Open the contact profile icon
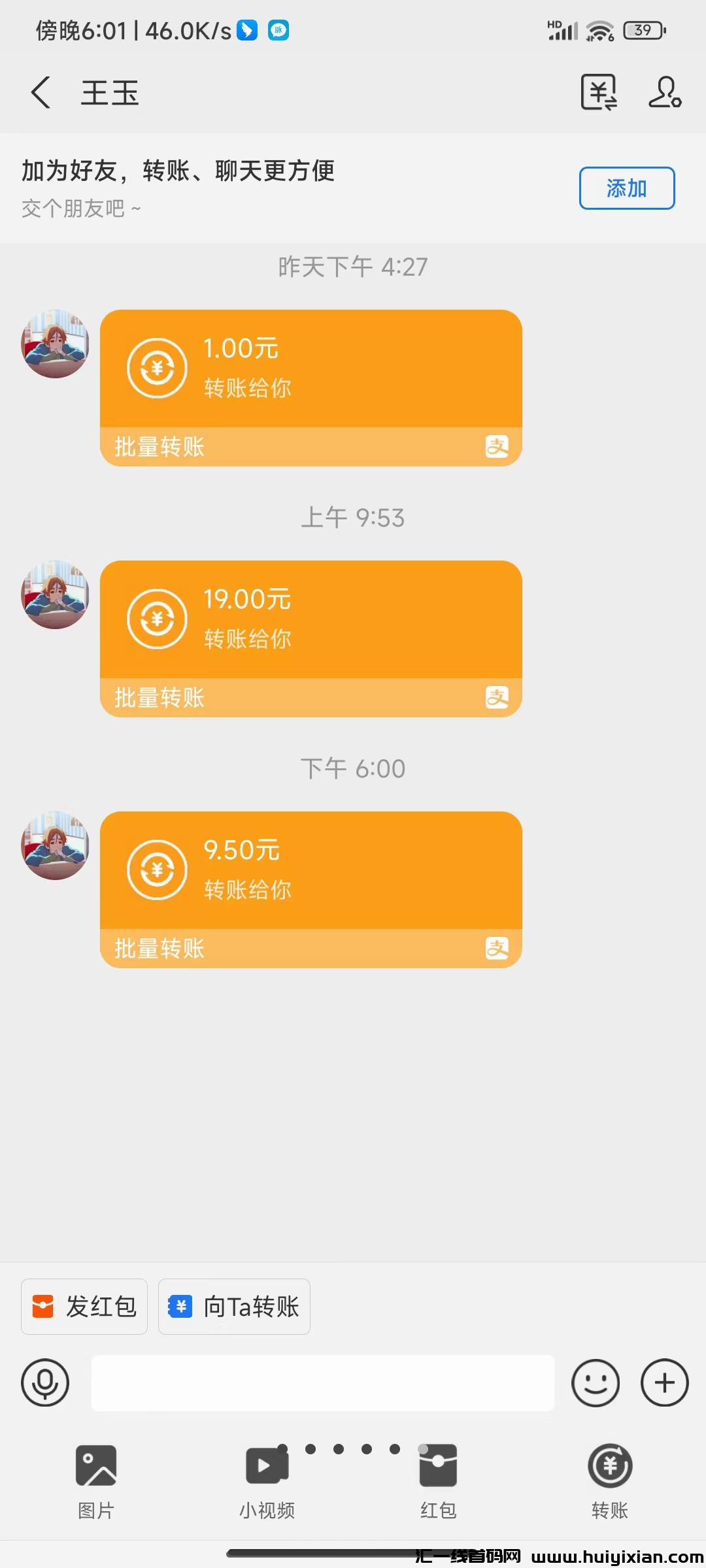706x1568 pixels. coord(665,92)
